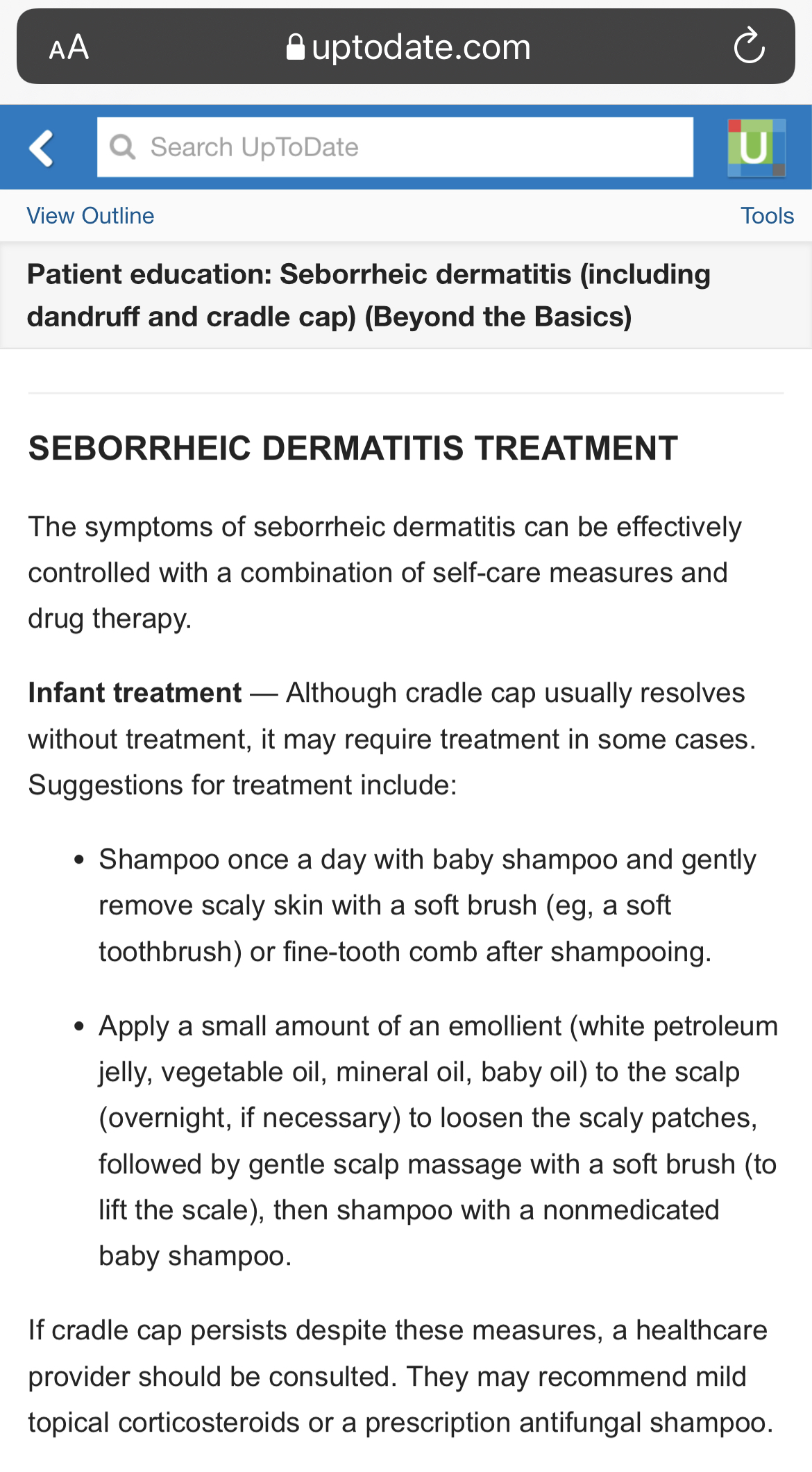Open View Outline
812x1472 pixels.
90,216
